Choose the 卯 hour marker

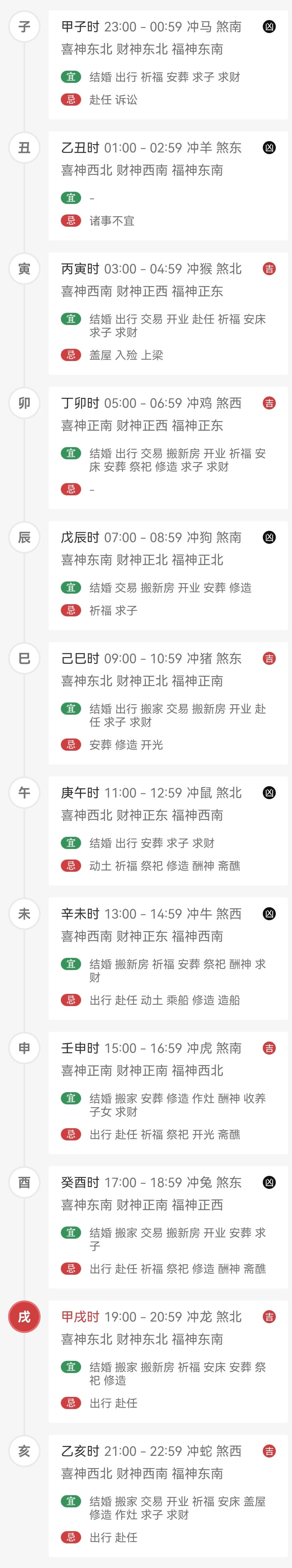tap(24, 403)
